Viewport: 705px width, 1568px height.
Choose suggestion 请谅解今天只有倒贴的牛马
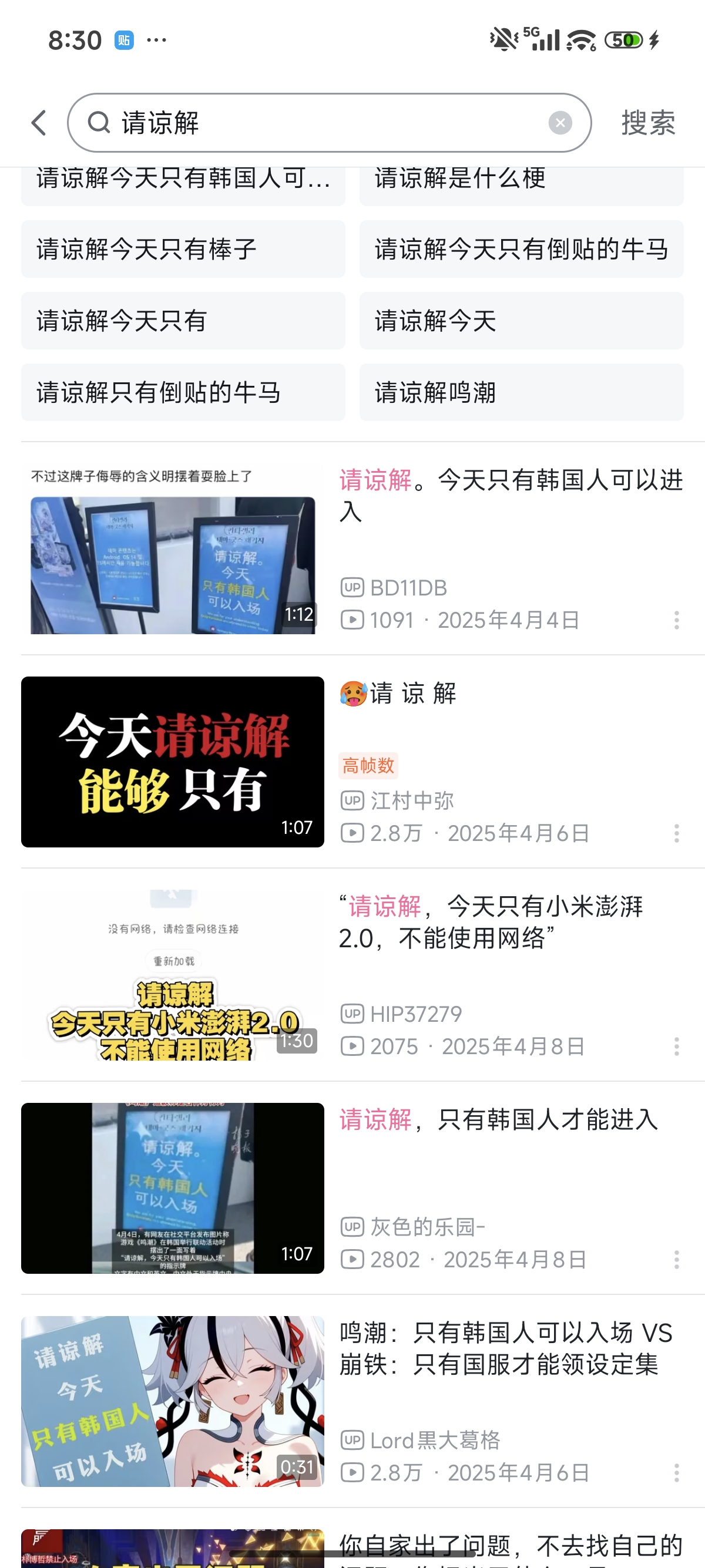521,249
